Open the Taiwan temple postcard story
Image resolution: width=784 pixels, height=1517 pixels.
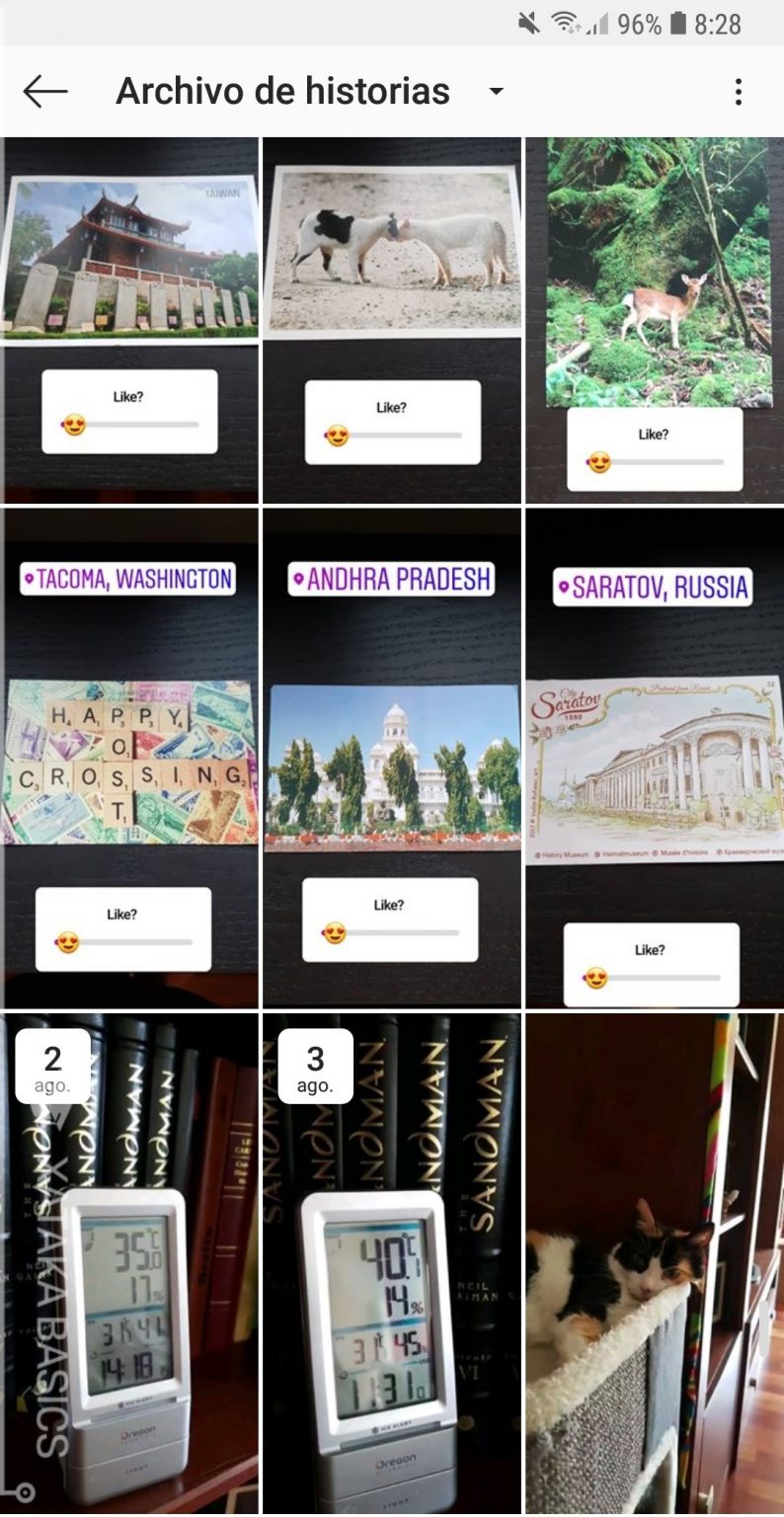click(129, 320)
